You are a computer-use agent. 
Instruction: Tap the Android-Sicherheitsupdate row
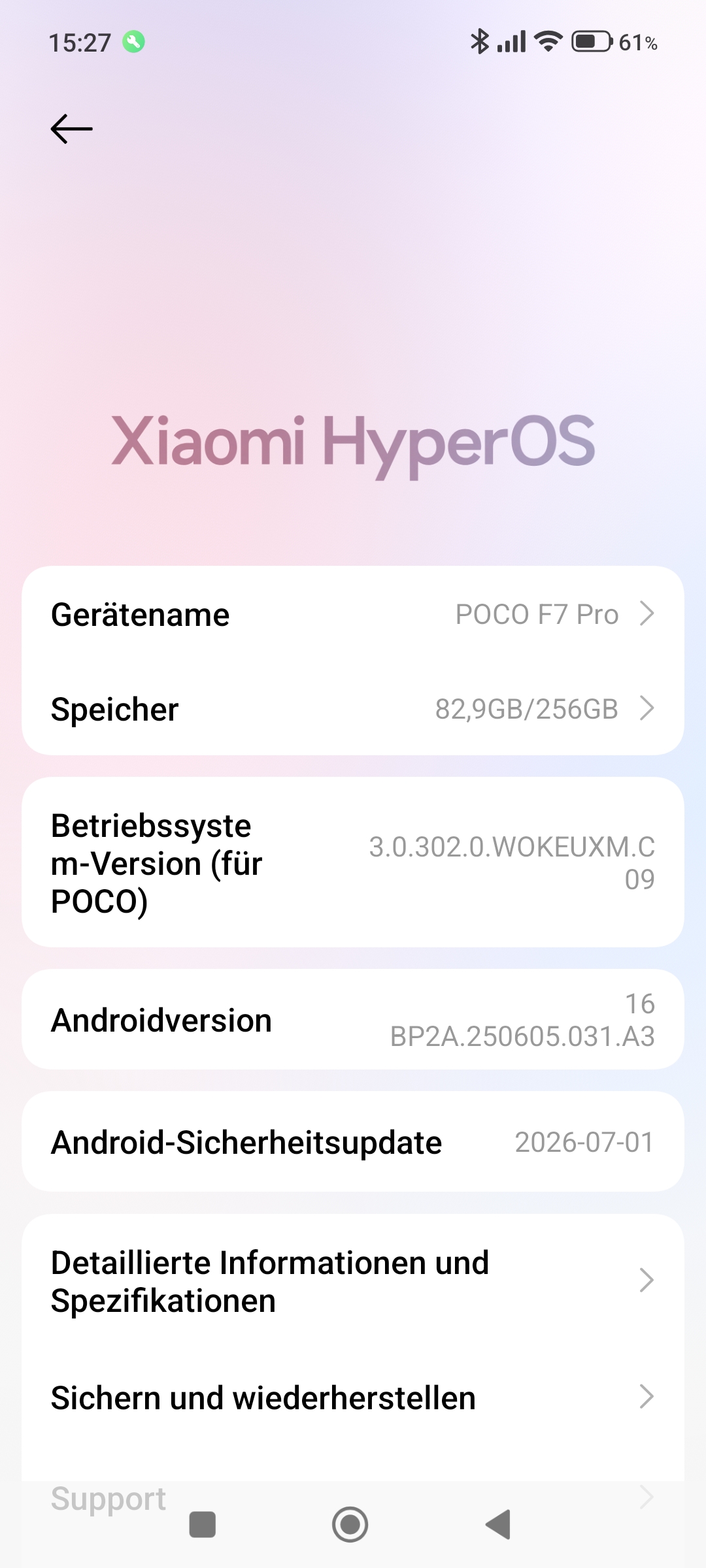pyautogui.click(x=353, y=1142)
